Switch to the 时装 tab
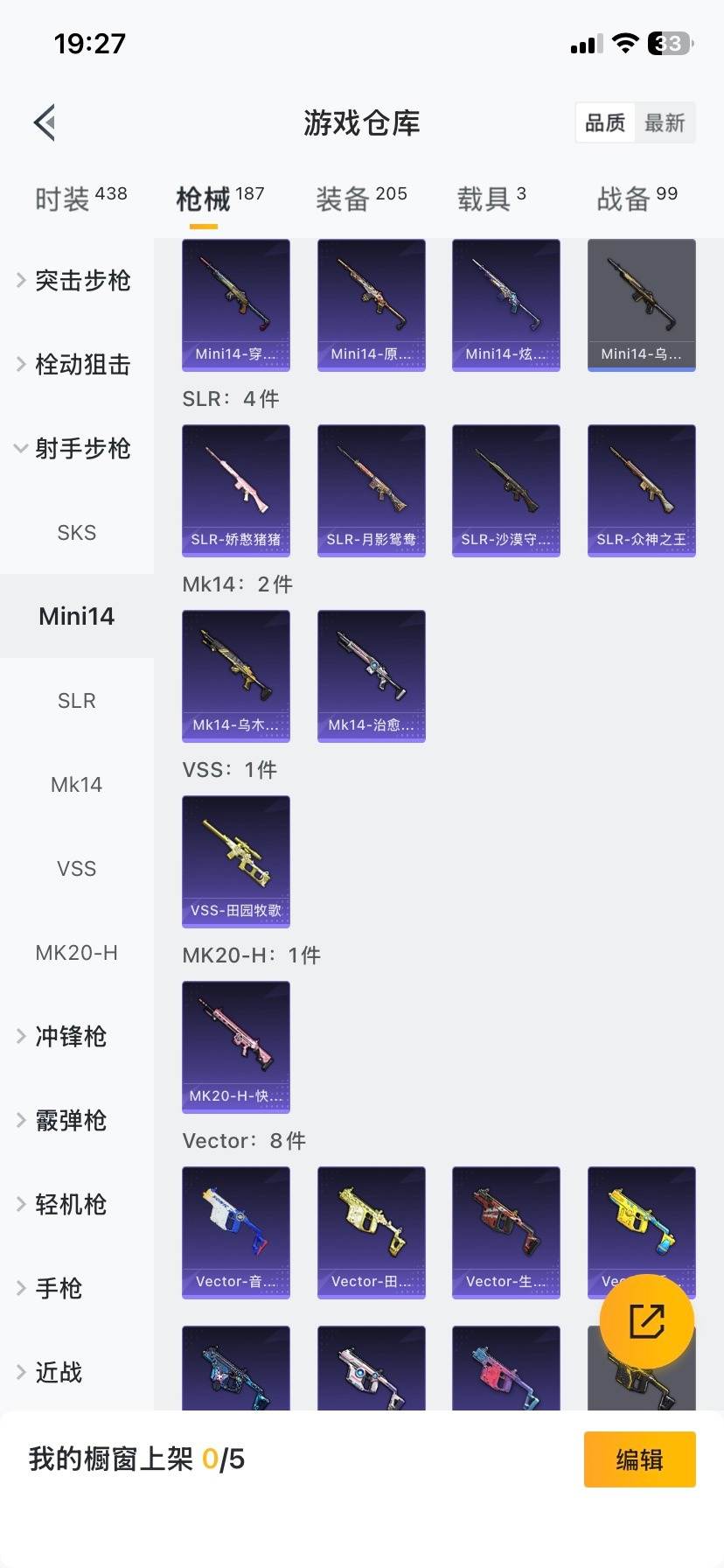This screenshot has height=1568, width=724. click(80, 199)
